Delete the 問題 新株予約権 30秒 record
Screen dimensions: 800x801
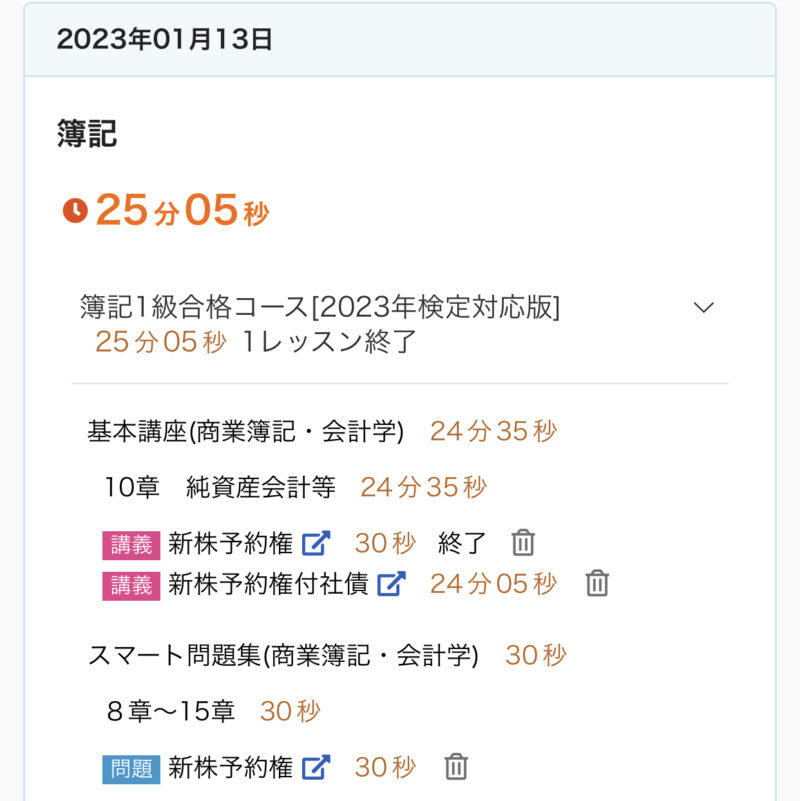[x=456, y=767]
